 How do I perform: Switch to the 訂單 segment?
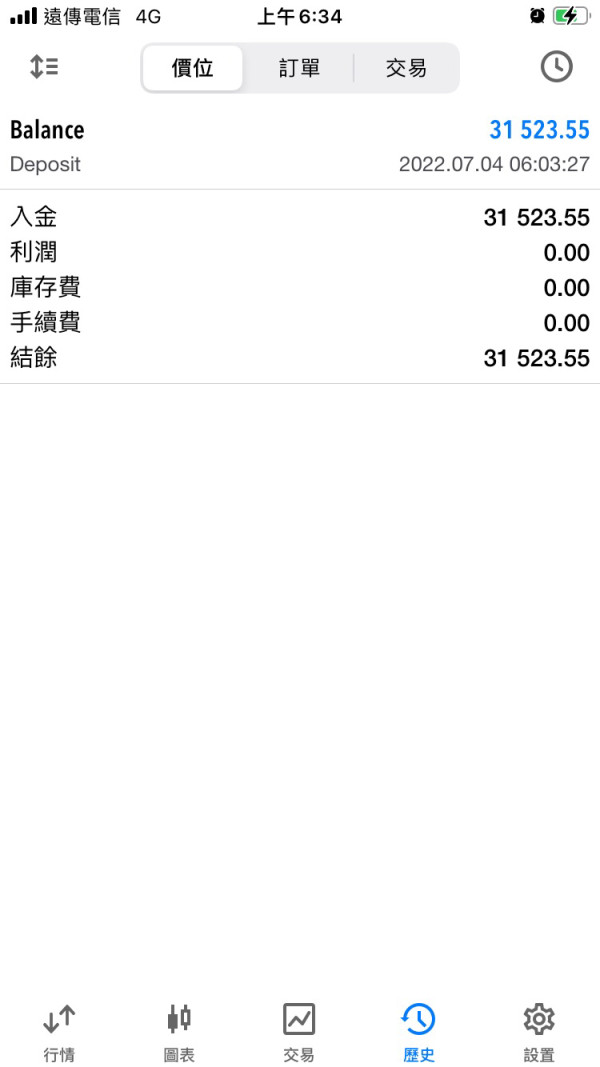click(x=299, y=68)
